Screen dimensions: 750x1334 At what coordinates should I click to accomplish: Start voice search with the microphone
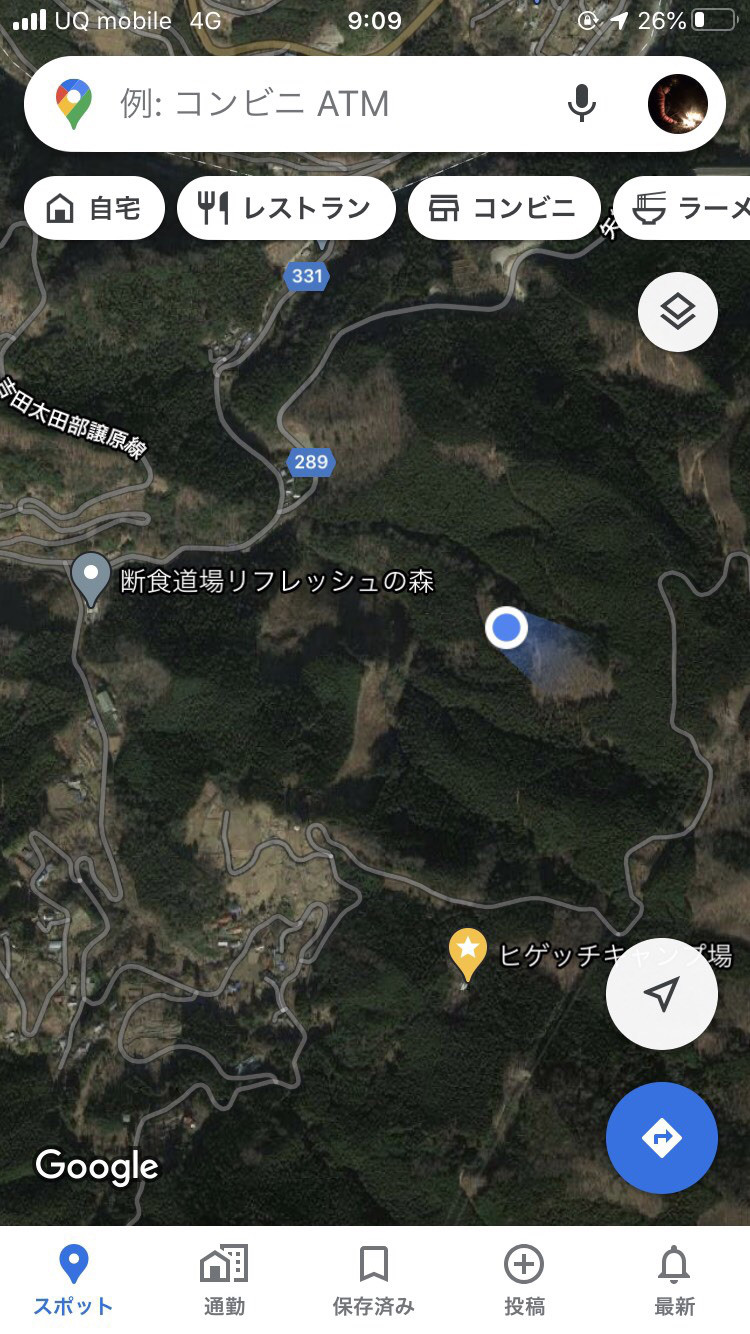[x=582, y=103]
